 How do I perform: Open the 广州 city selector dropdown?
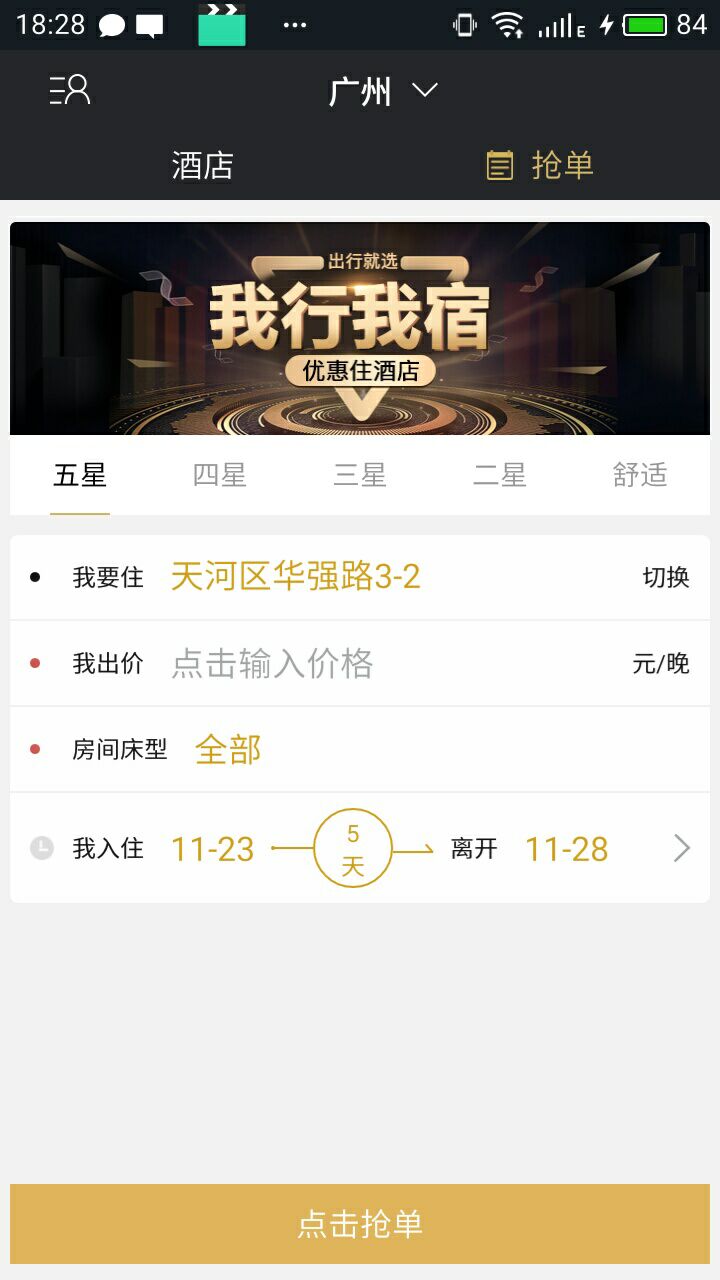coord(383,90)
